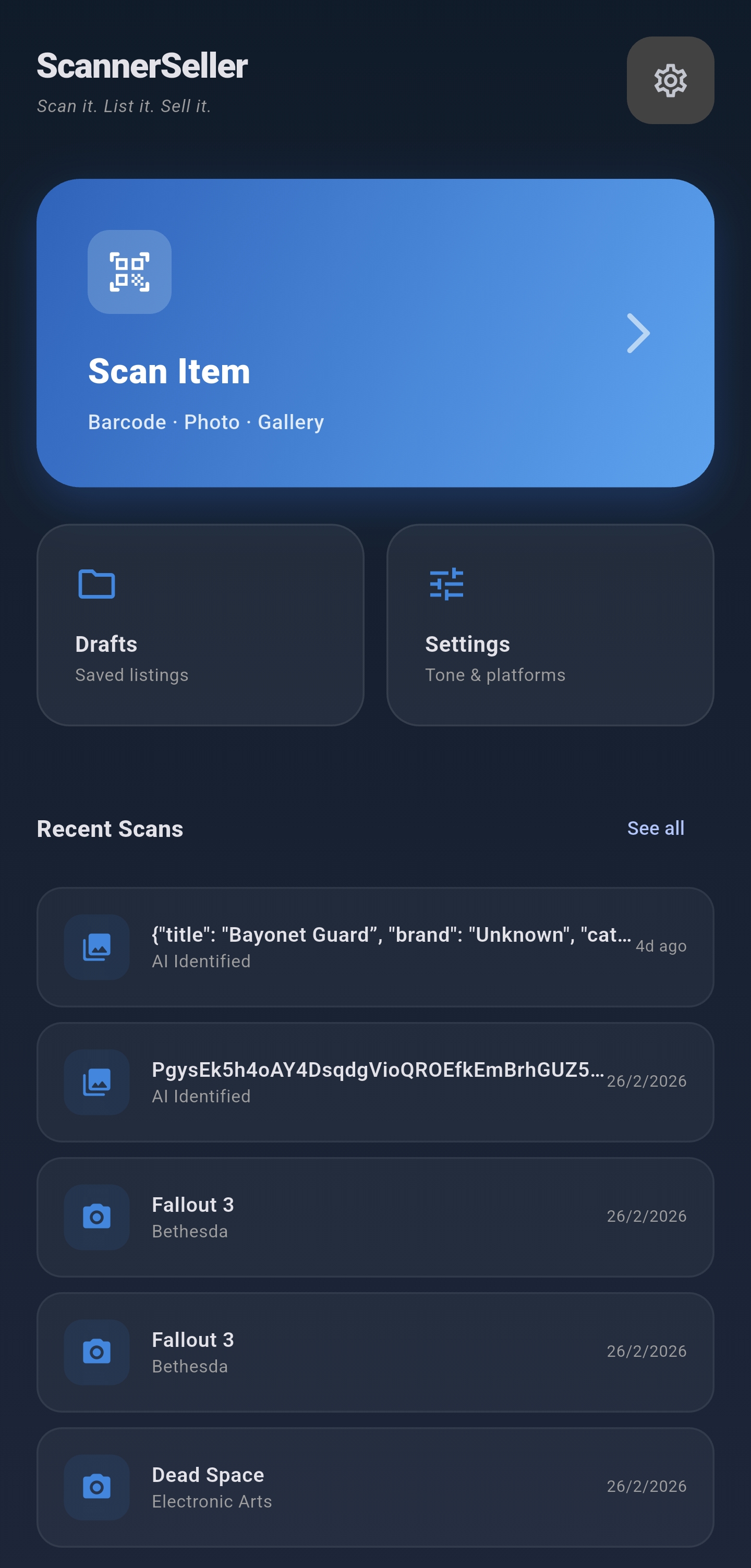Screen dimensions: 751x1568
Task: Open the Recent Scans See all link
Action: pos(656,828)
